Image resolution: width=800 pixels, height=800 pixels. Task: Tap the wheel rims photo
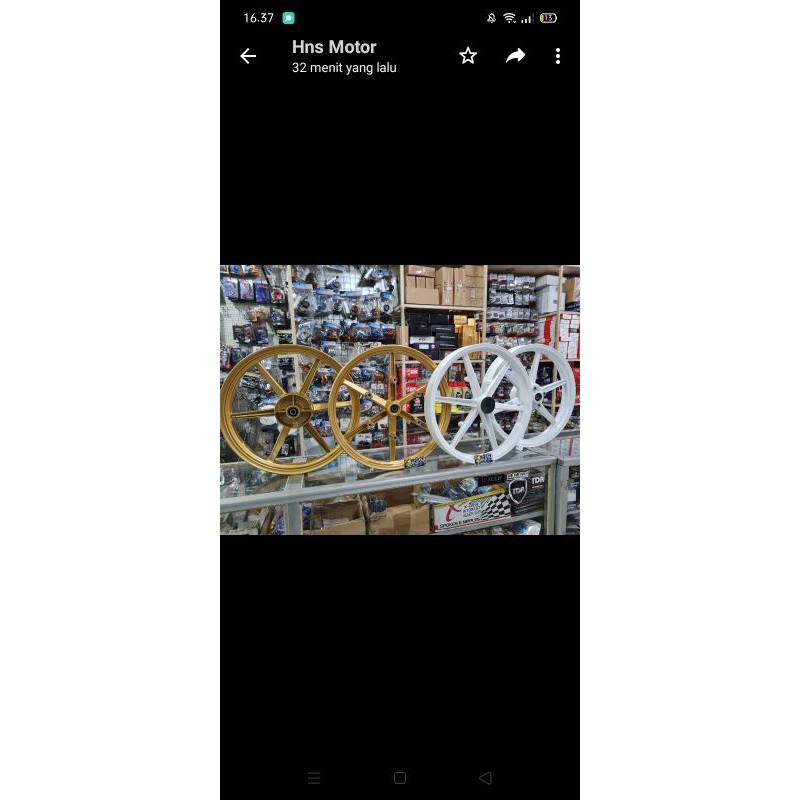(x=400, y=400)
